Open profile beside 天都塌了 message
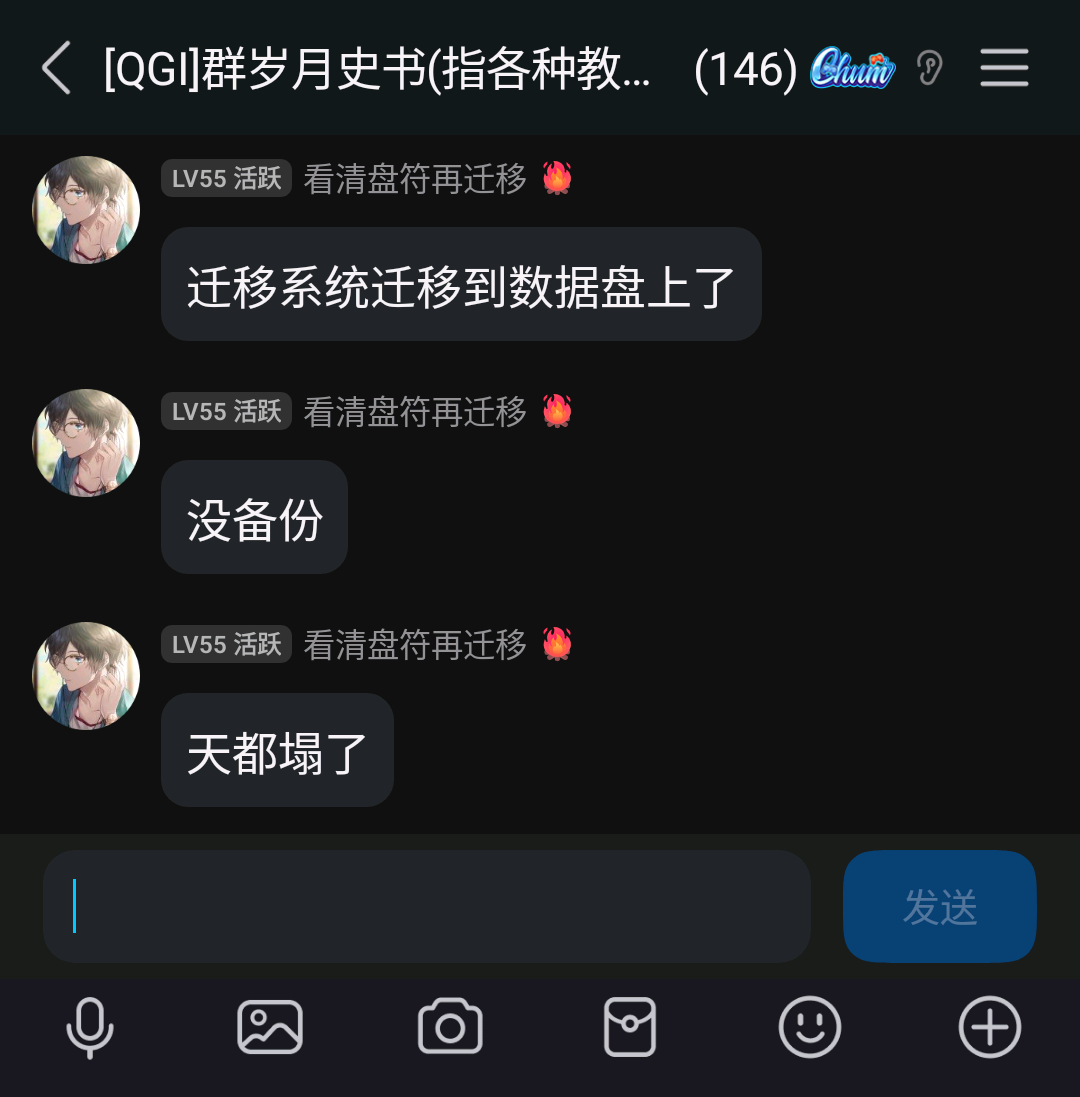 pyautogui.click(x=86, y=676)
